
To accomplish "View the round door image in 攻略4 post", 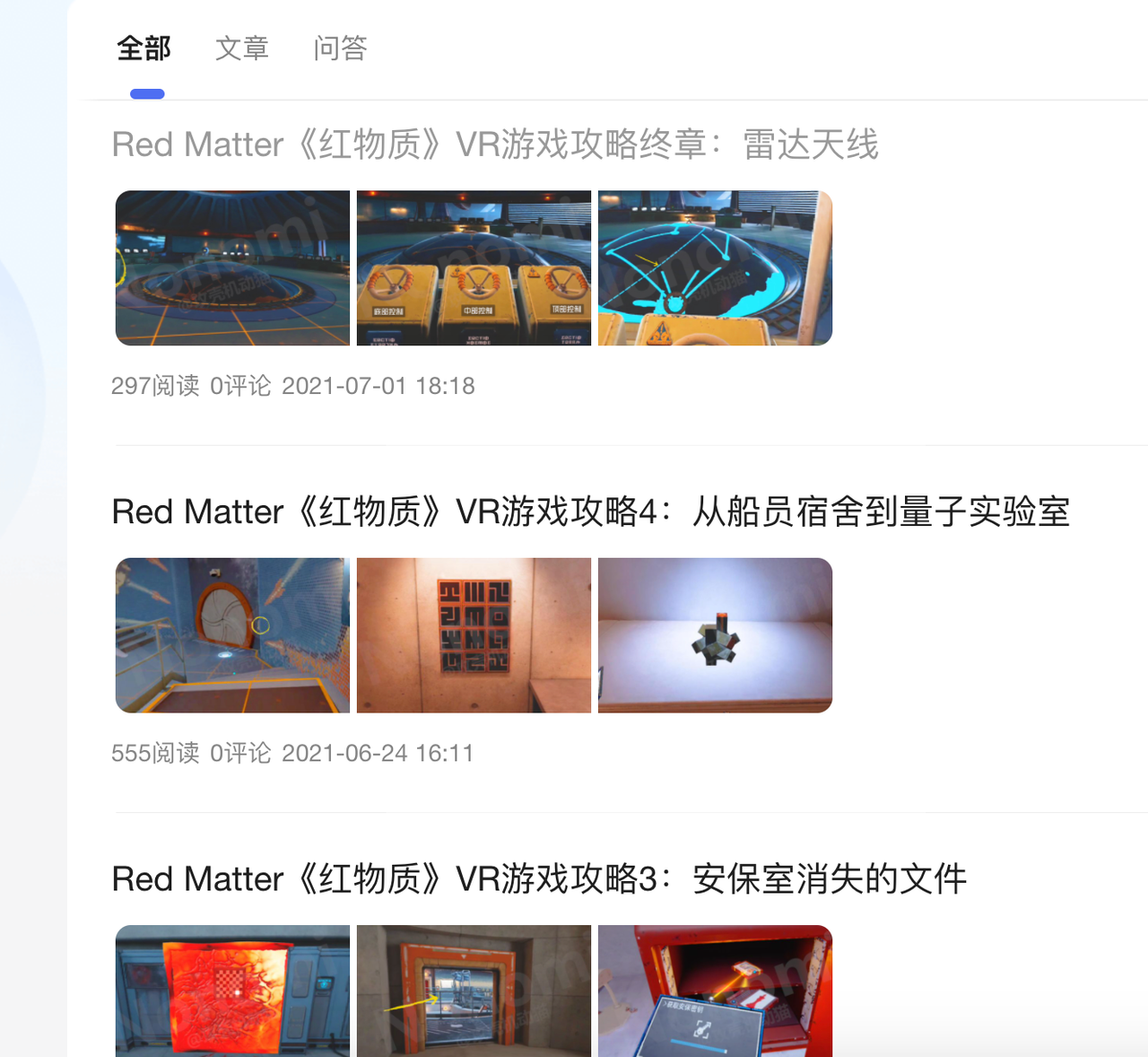I will tap(232, 635).
